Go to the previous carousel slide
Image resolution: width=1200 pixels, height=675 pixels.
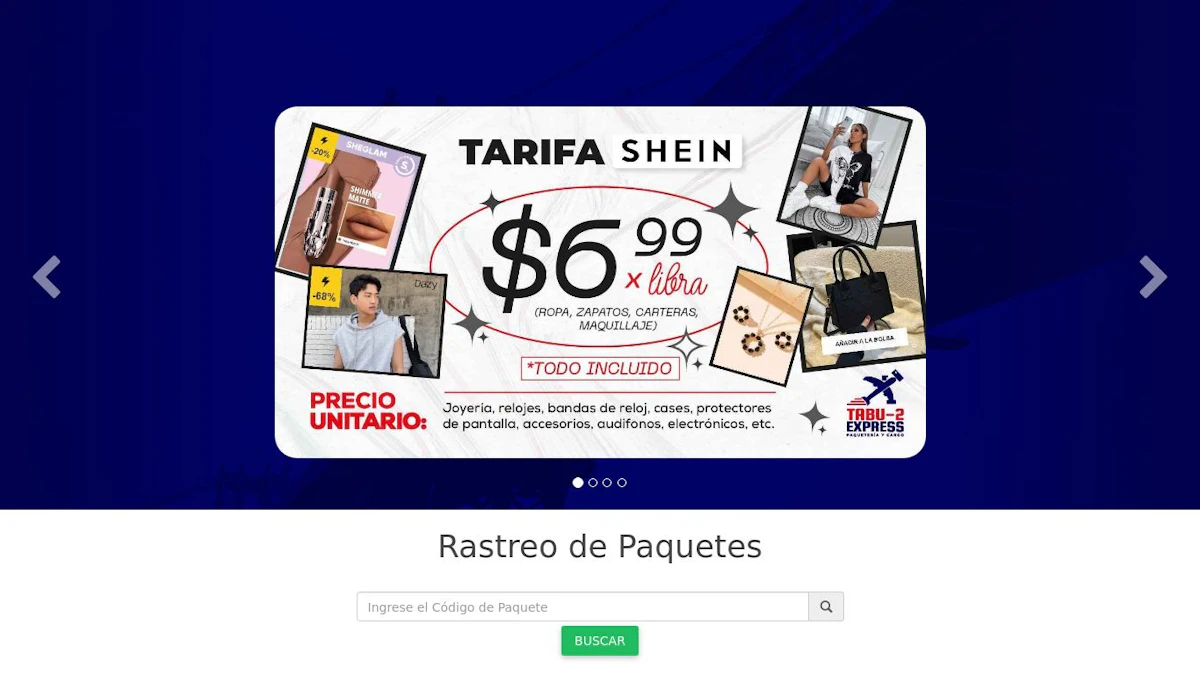(x=47, y=277)
